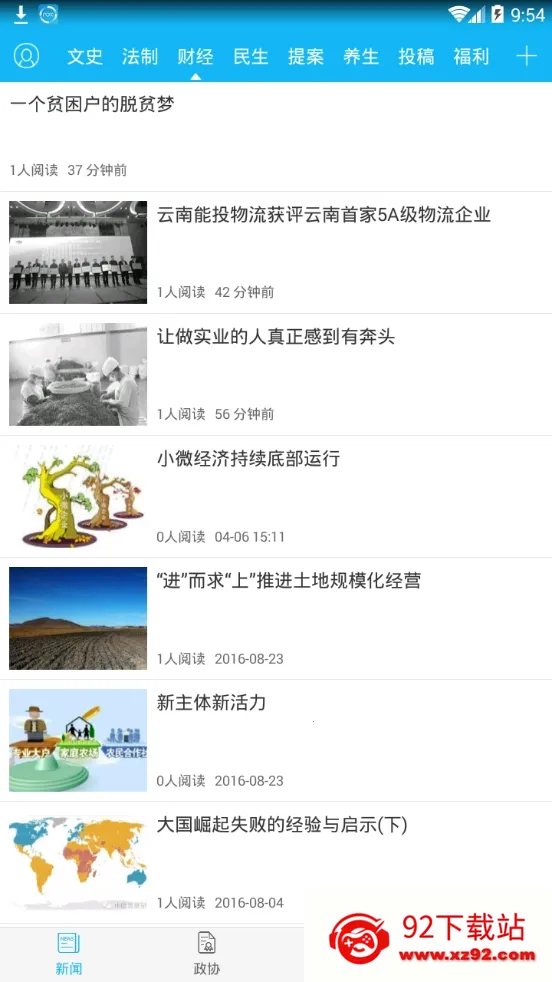Switch to the 福利 tab
552x982 pixels.
pyautogui.click(x=471, y=57)
